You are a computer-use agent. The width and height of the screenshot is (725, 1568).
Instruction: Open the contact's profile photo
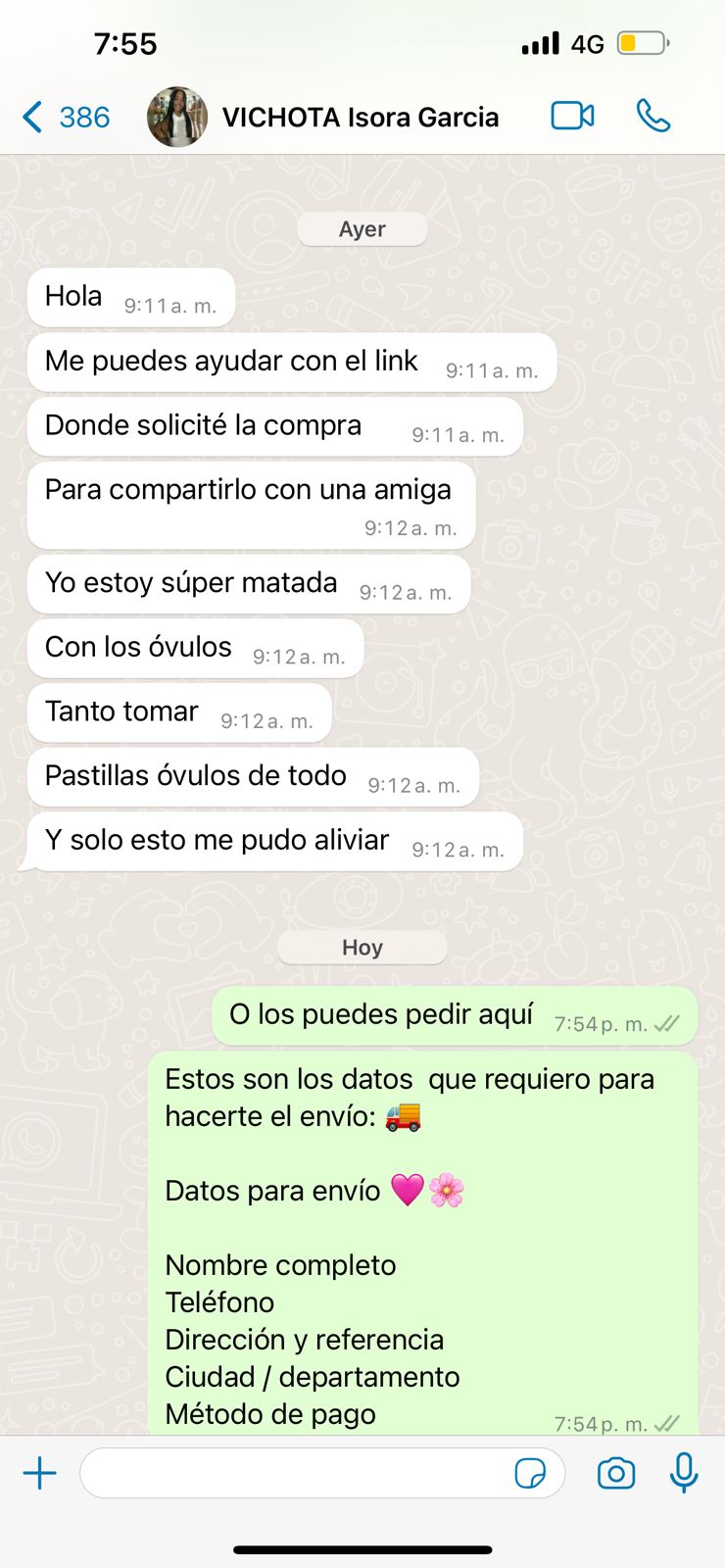176,116
